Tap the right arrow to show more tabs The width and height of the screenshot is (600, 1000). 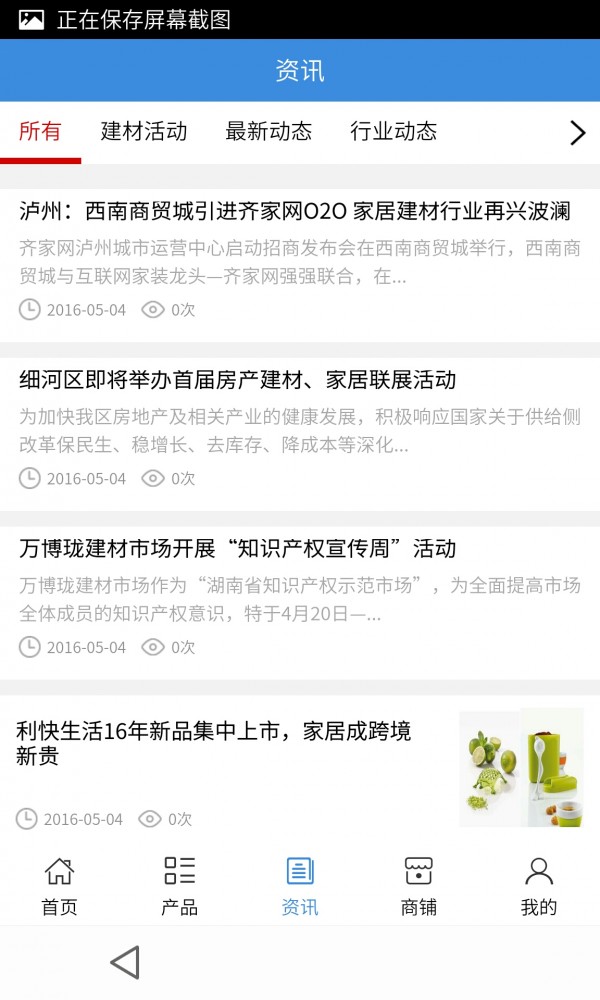(x=577, y=133)
